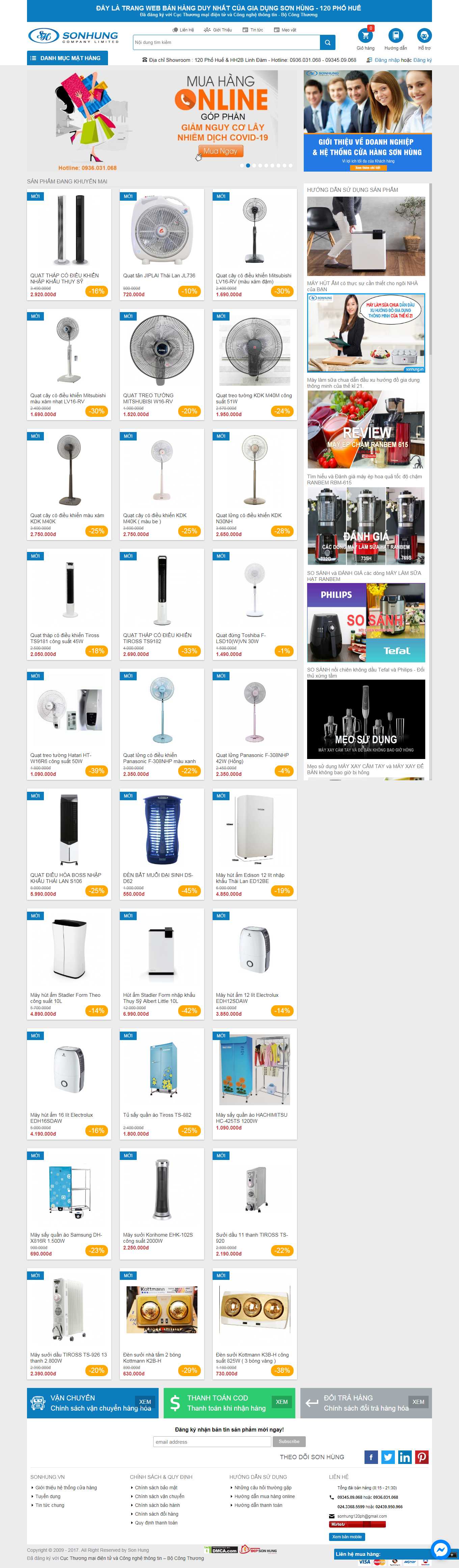459x1568 pixels.
Task: Open the Hỗ trợ support icon
Action: (x=424, y=36)
